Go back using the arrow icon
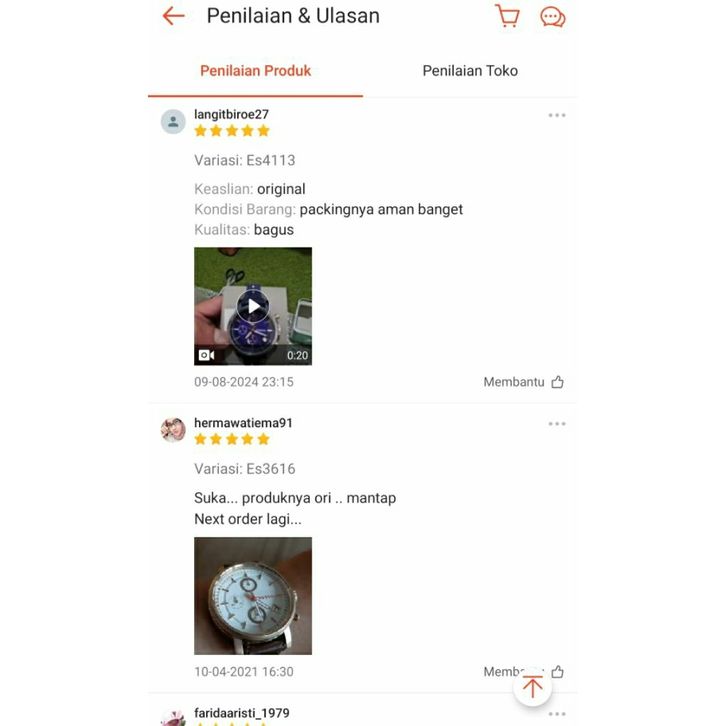The width and height of the screenshot is (726, 726). point(174,16)
